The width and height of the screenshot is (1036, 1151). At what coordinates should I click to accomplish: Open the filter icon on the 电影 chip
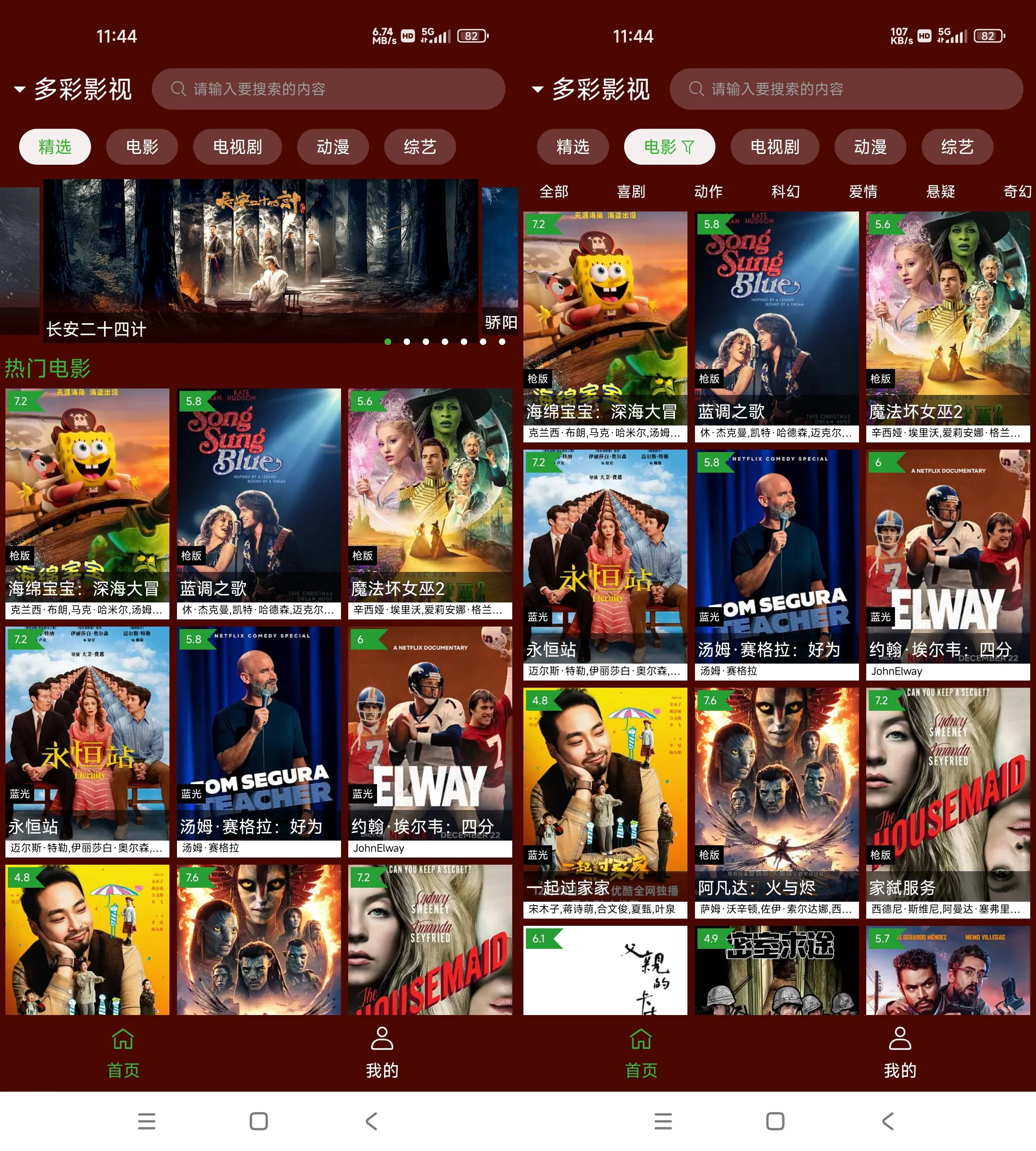pos(688,147)
